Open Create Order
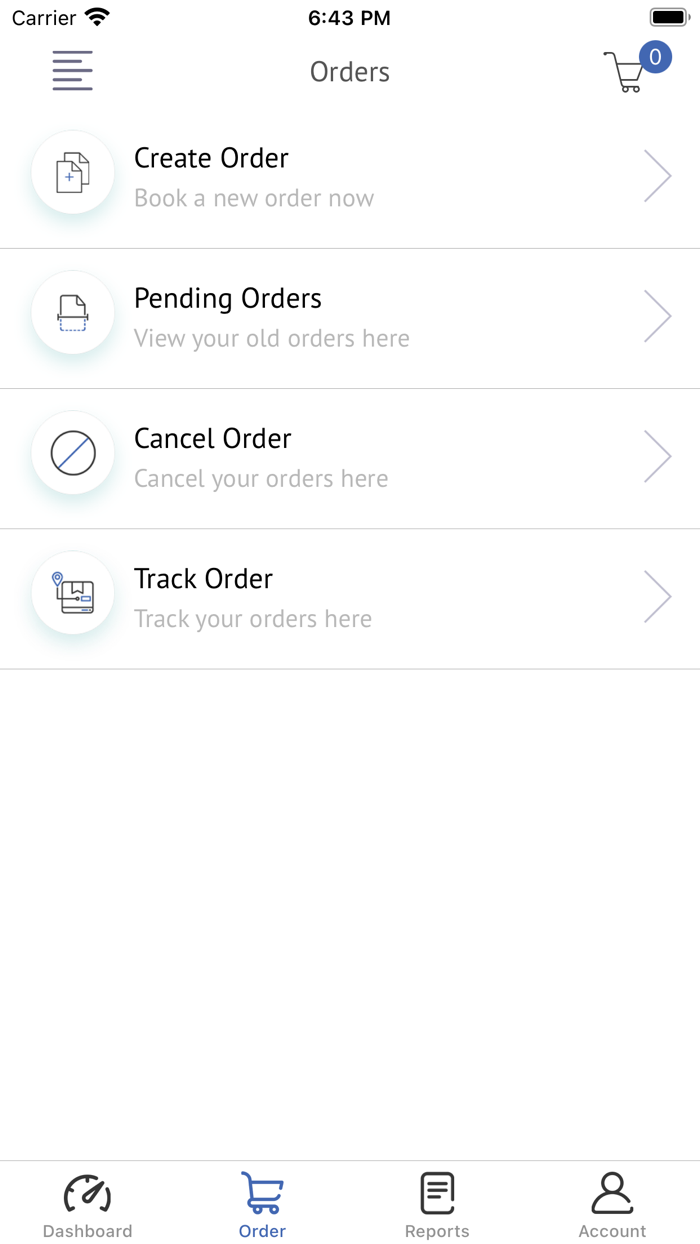This screenshot has width=700, height=1244. 350,177
